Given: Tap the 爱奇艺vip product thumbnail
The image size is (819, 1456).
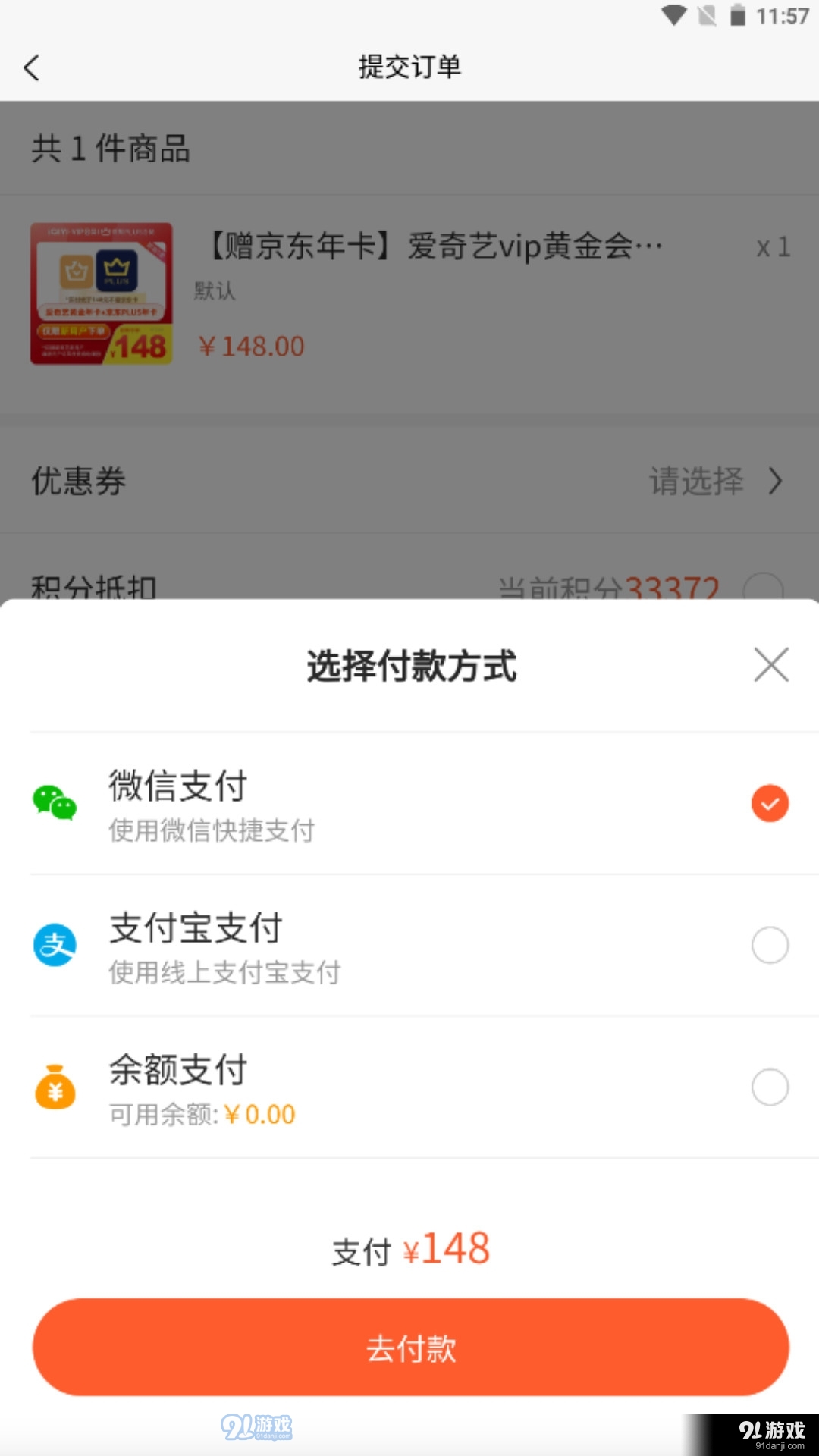Looking at the screenshot, I should 100,294.
